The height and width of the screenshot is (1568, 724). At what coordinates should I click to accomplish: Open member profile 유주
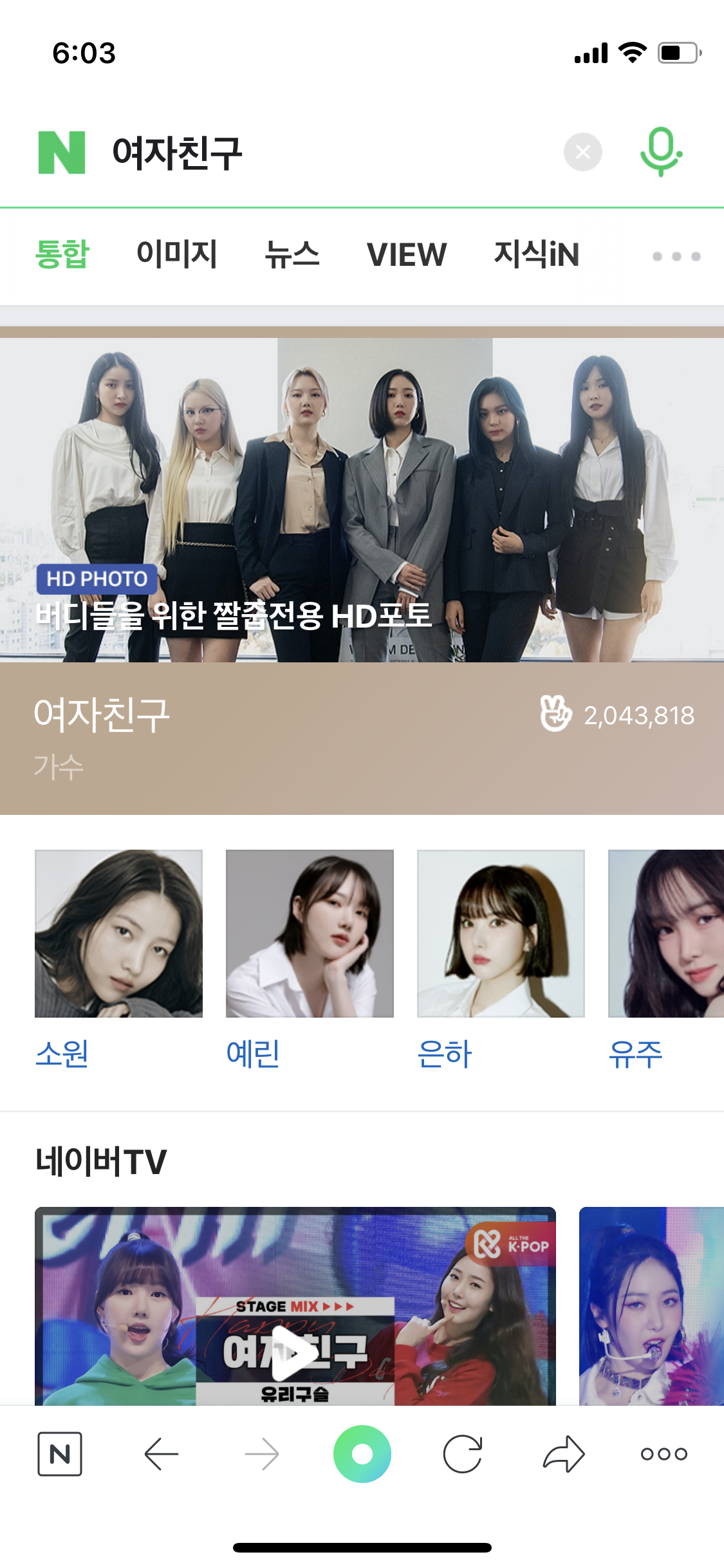tap(666, 933)
